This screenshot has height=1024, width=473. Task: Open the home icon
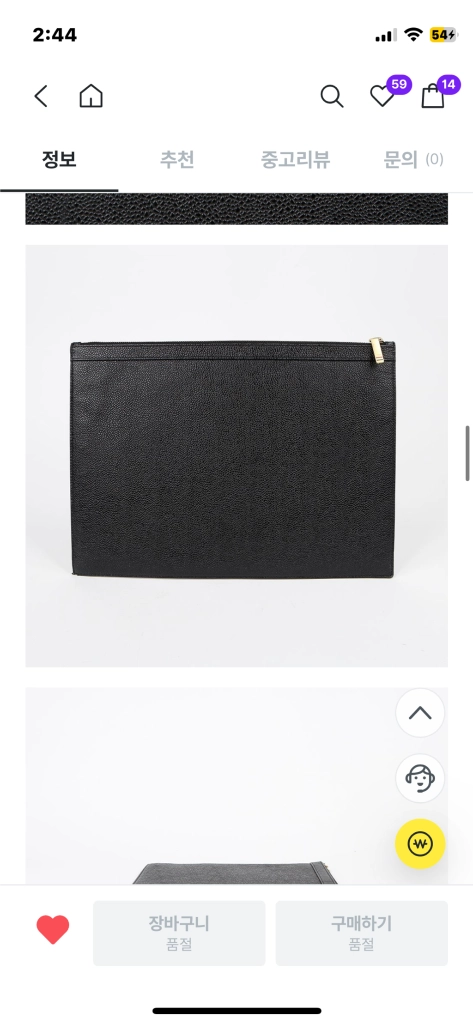[91, 96]
